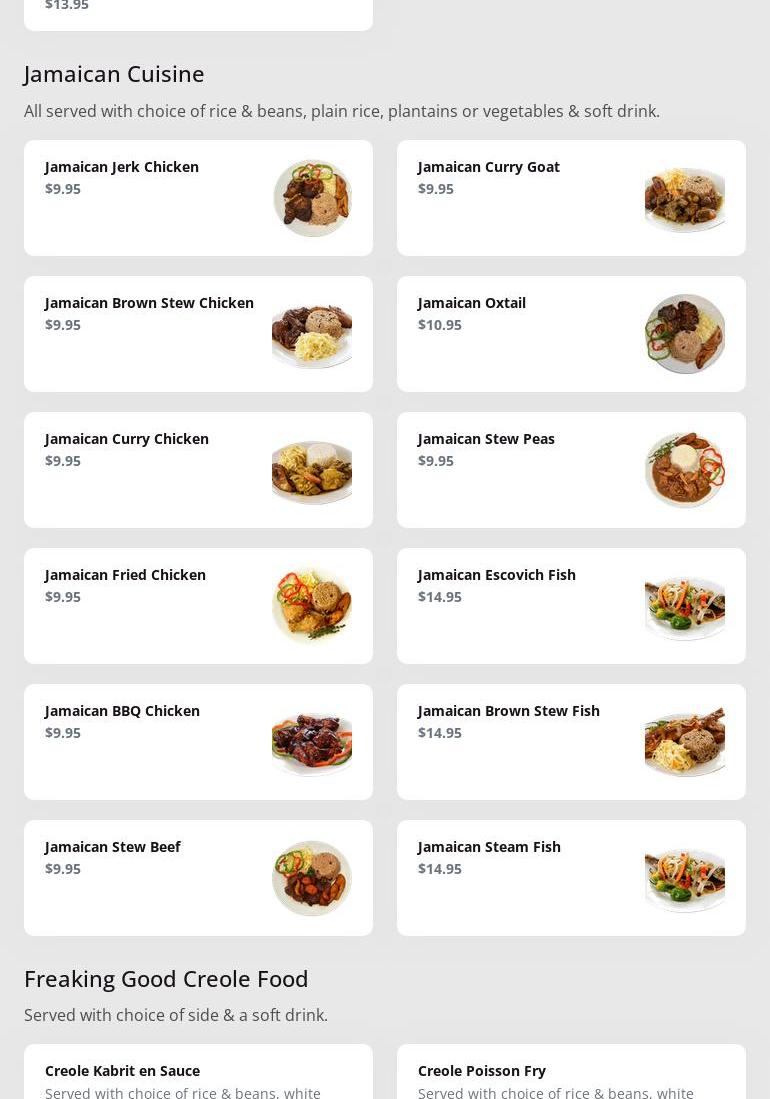Select Jamaican Steam Fish
770x1099 pixels.
tap(571, 878)
